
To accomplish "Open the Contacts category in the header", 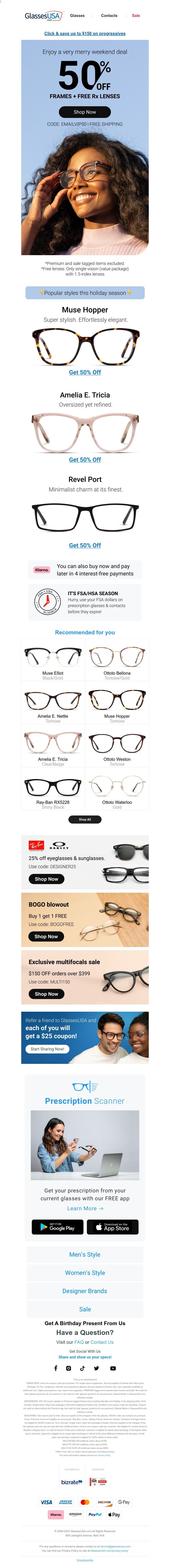I will point(109,15).
